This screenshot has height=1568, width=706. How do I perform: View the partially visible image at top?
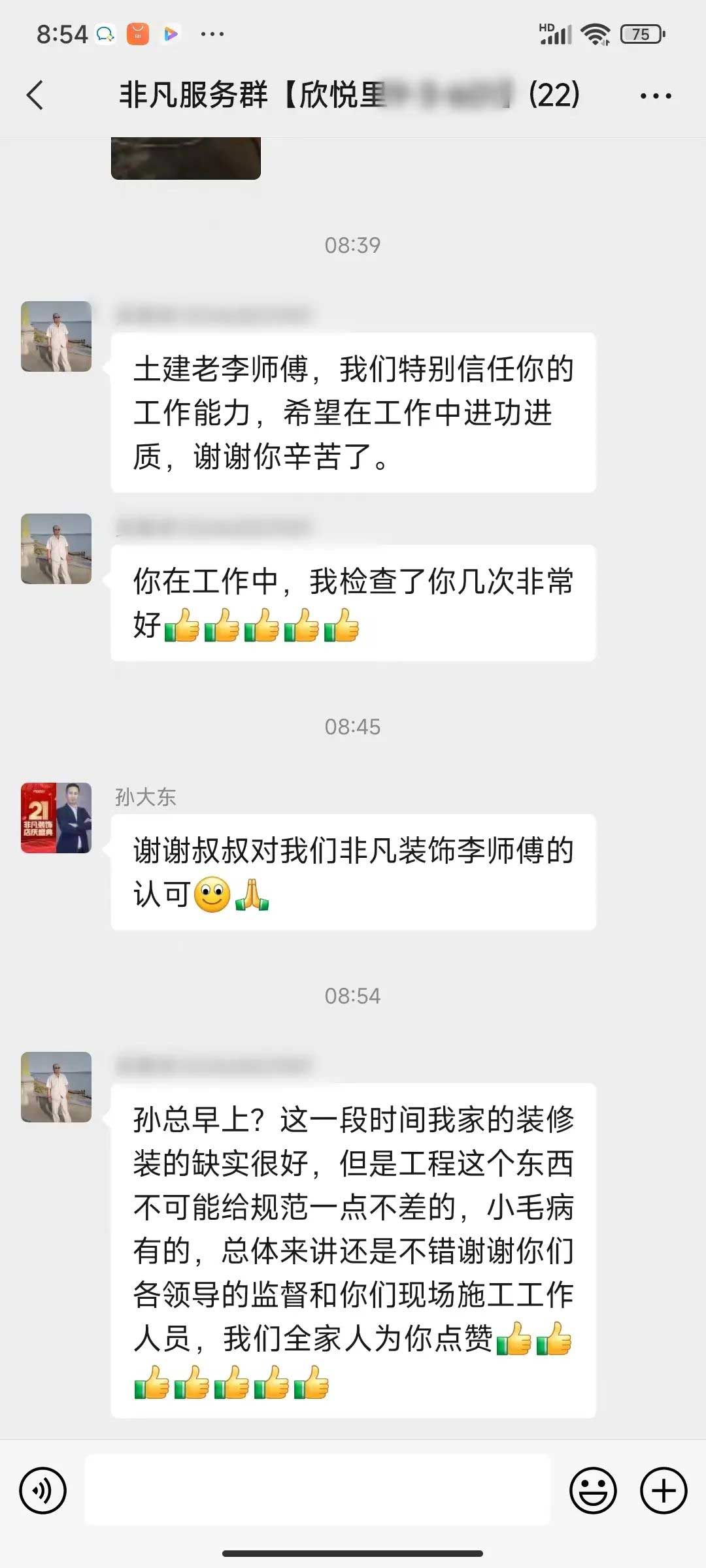pos(186,157)
